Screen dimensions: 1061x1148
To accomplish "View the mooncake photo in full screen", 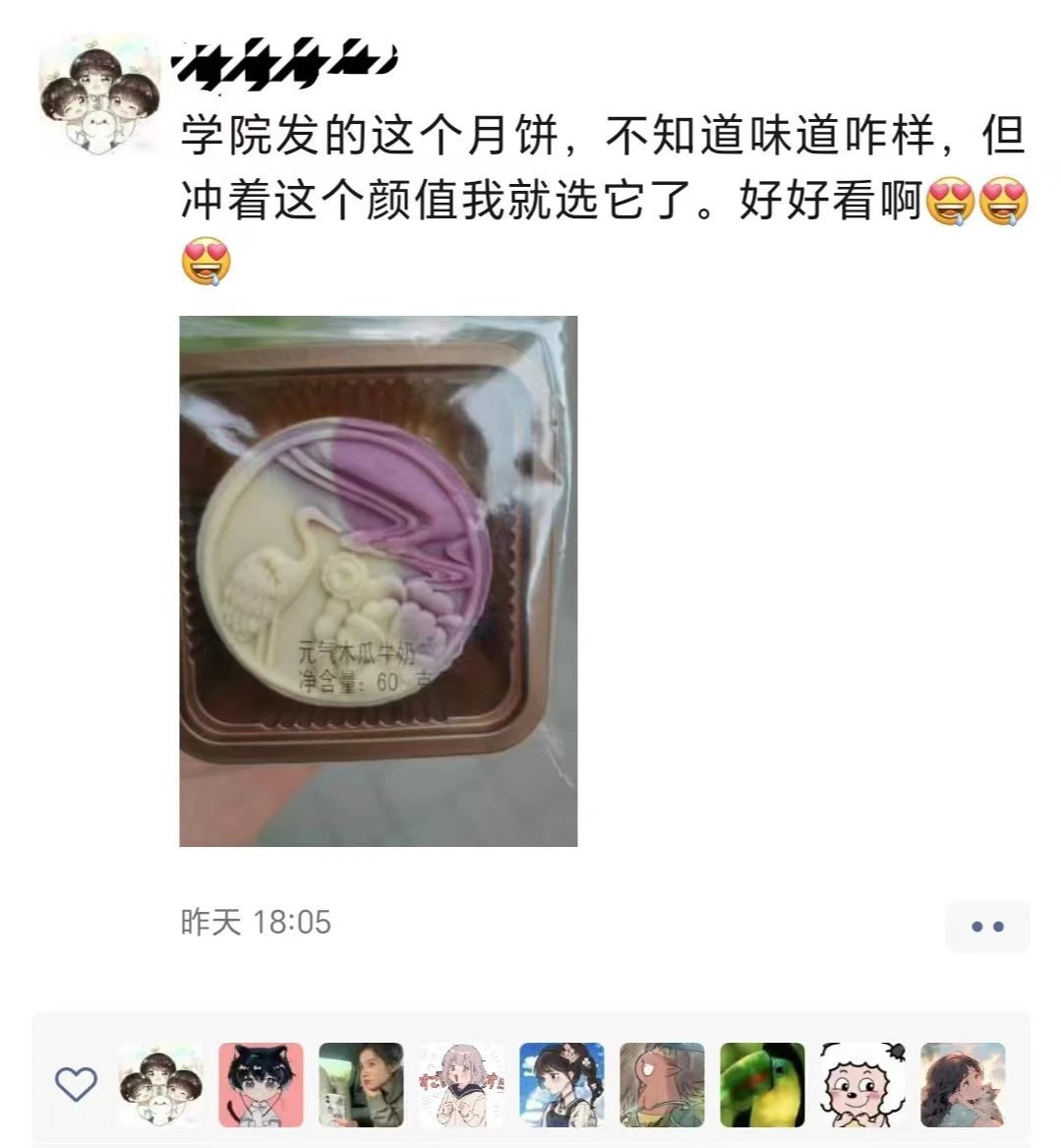I will [378, 580].
